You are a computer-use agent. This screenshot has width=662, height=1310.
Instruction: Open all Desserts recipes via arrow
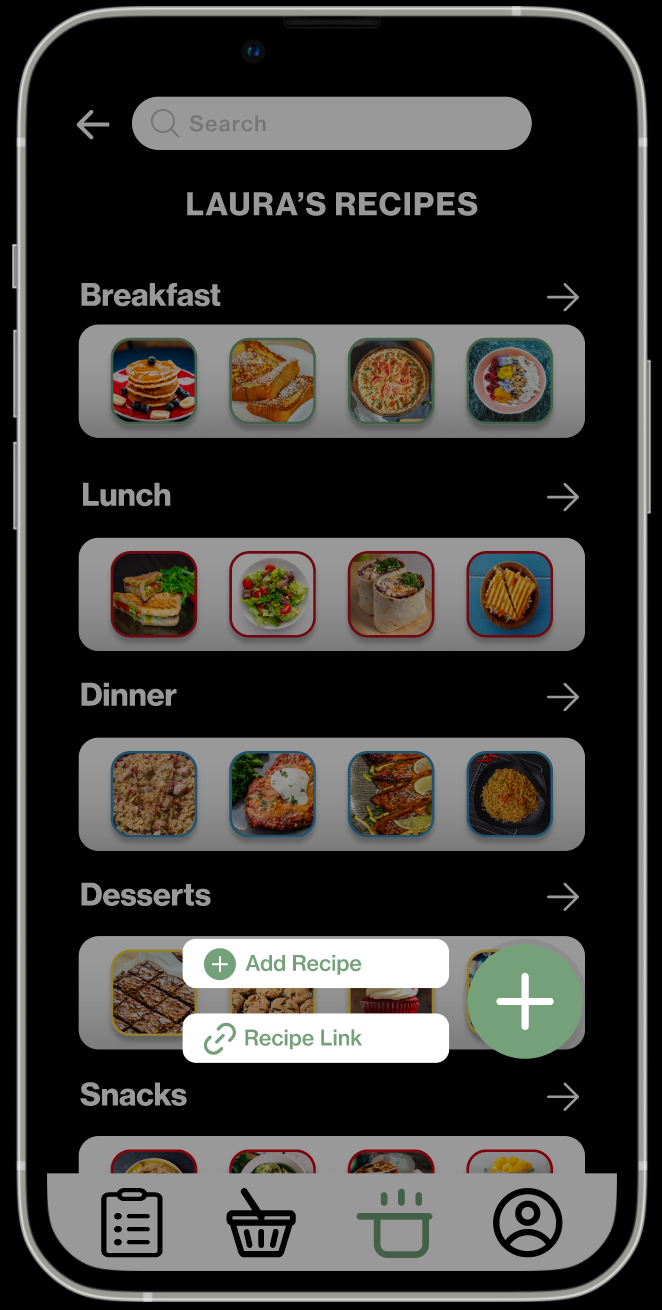pos(563,897)
